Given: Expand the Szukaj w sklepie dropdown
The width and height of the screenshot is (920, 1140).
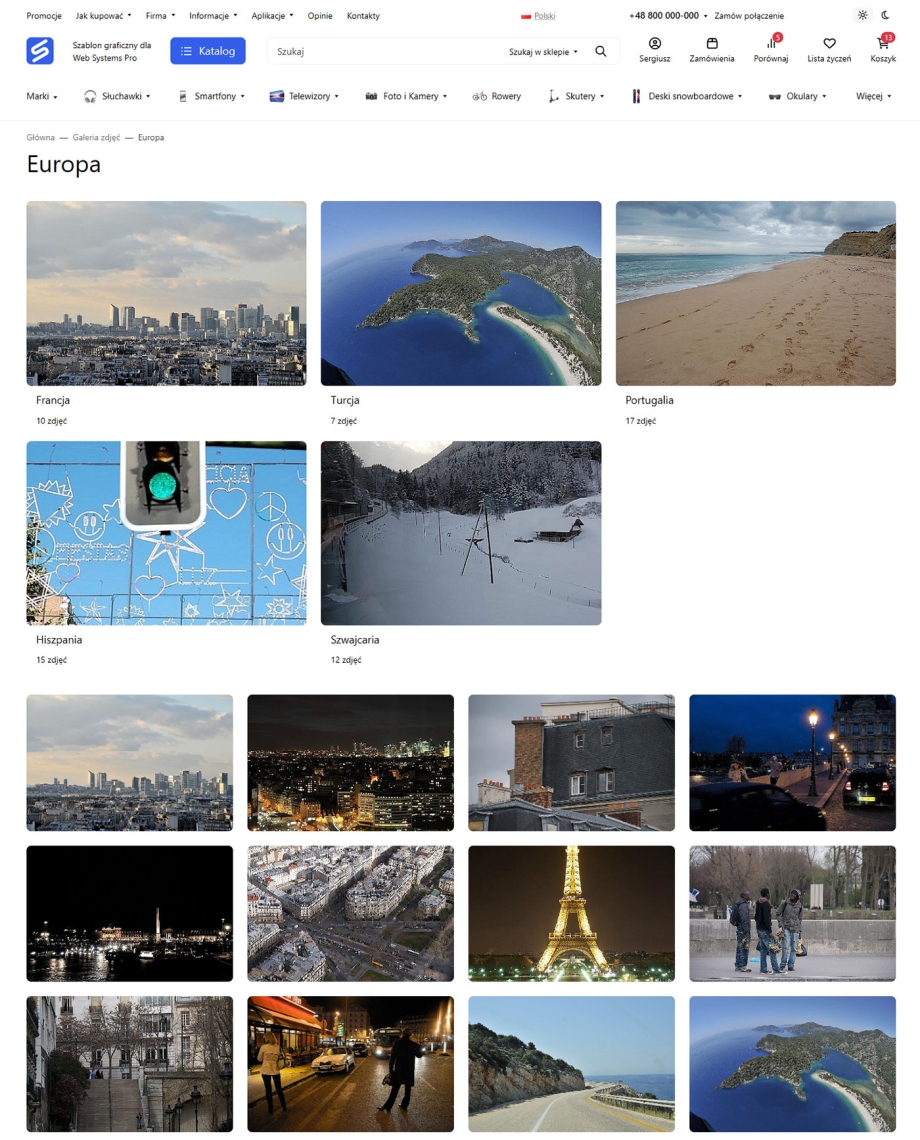Looking at the screenshot, I should tap(543, 51).
